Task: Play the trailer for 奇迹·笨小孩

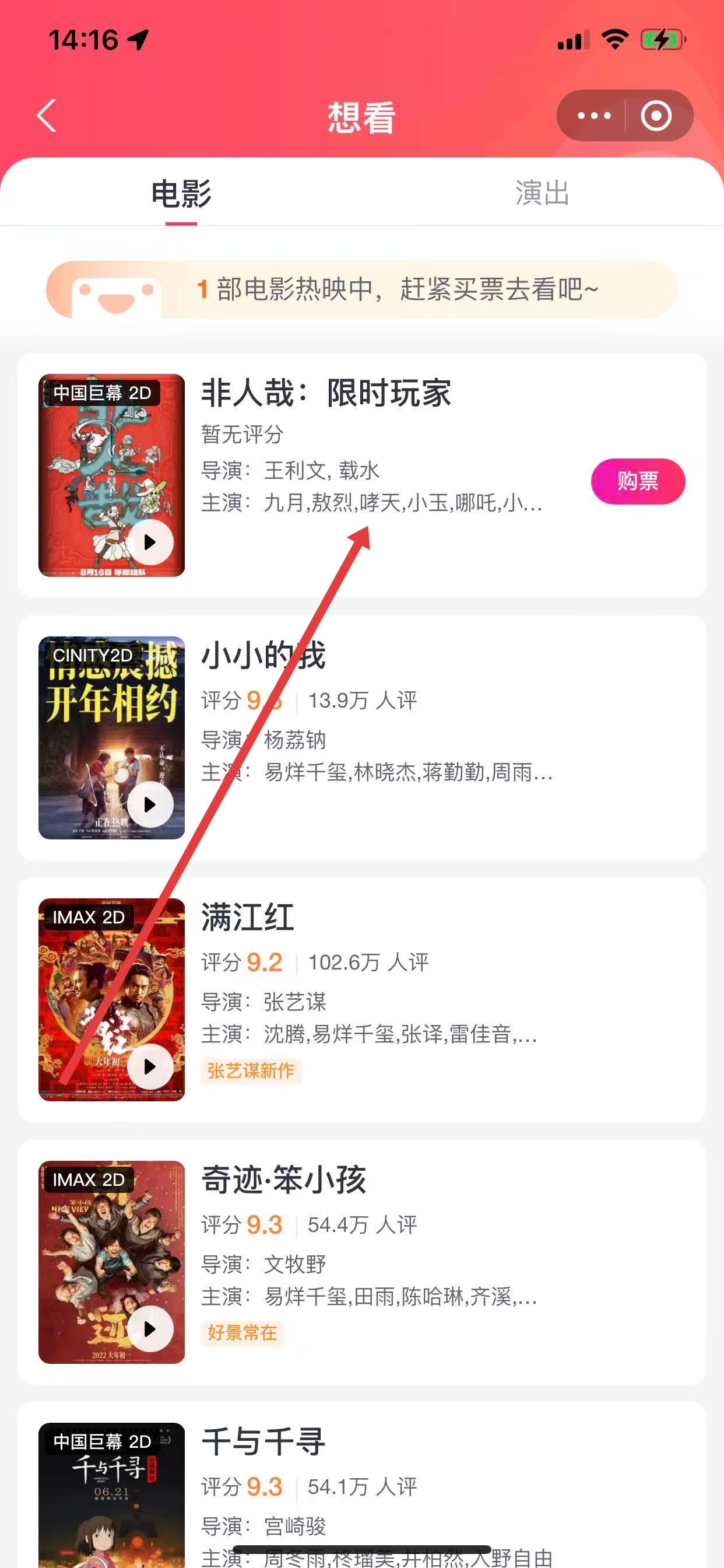Action: pyautogui.click(x=150, y=1328)
